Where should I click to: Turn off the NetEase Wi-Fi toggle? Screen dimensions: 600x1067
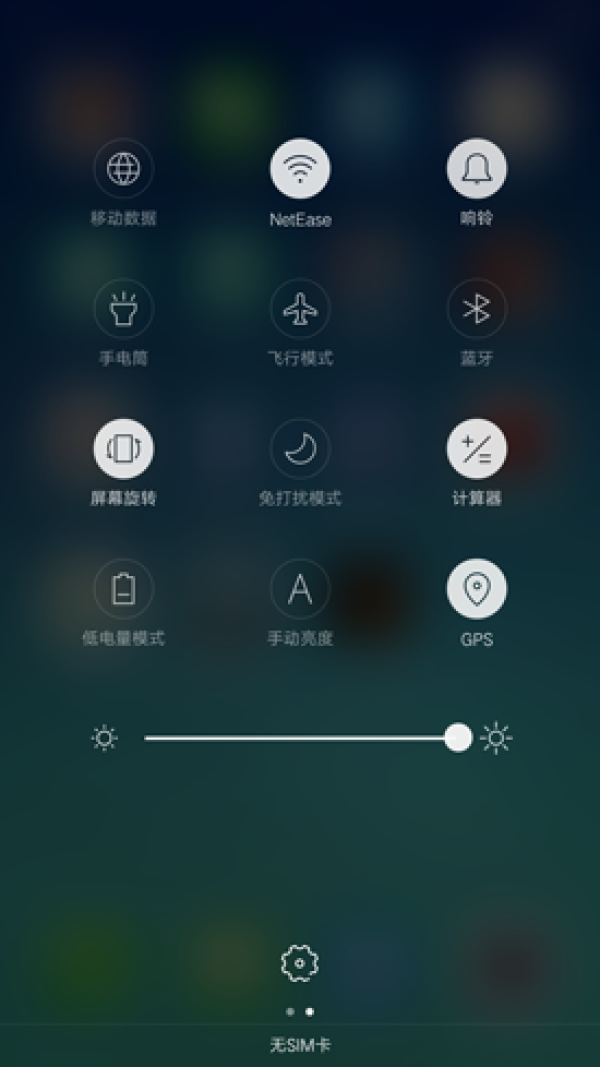(300, 169)
